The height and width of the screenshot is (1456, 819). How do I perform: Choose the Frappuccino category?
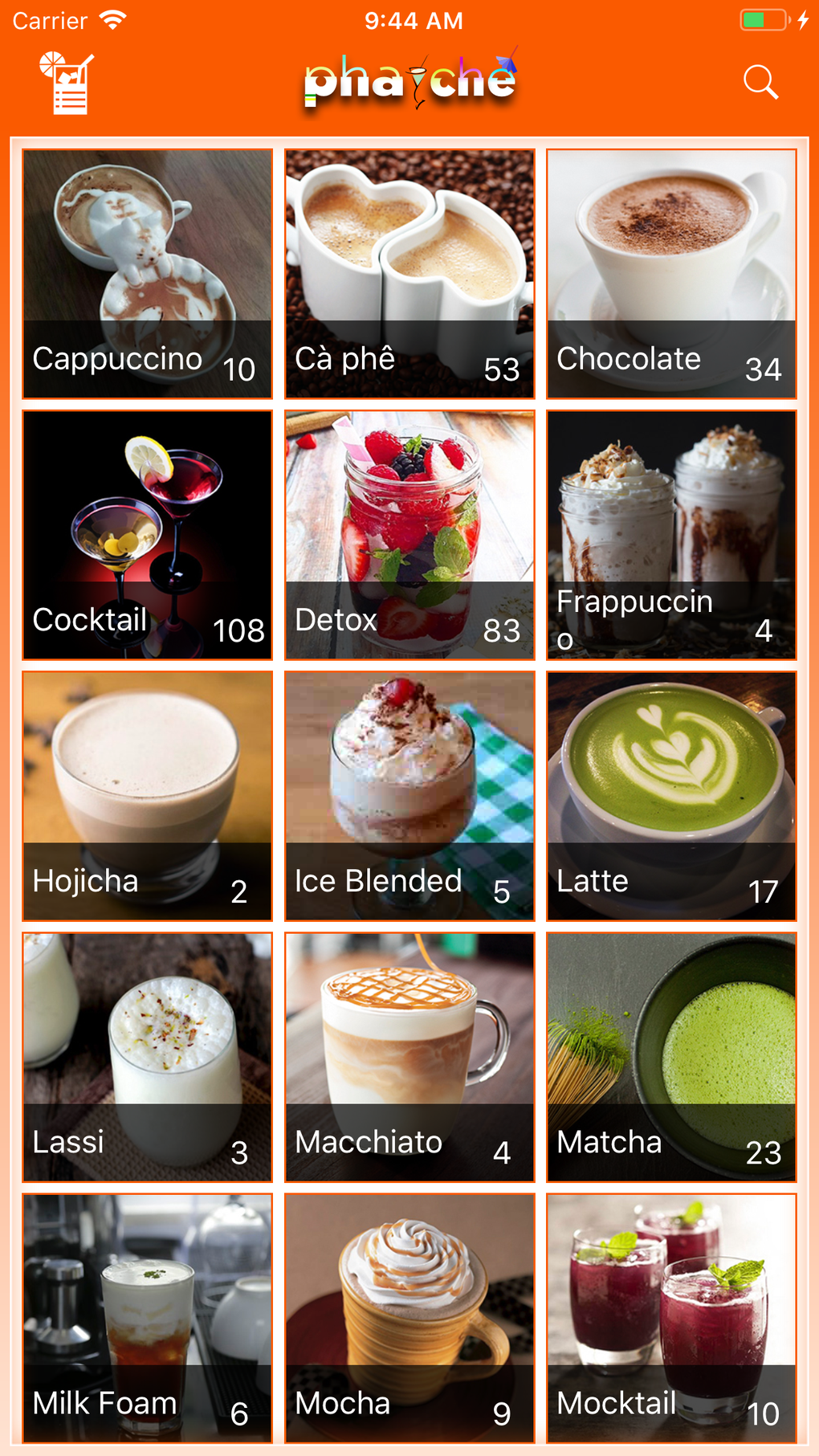671,535
